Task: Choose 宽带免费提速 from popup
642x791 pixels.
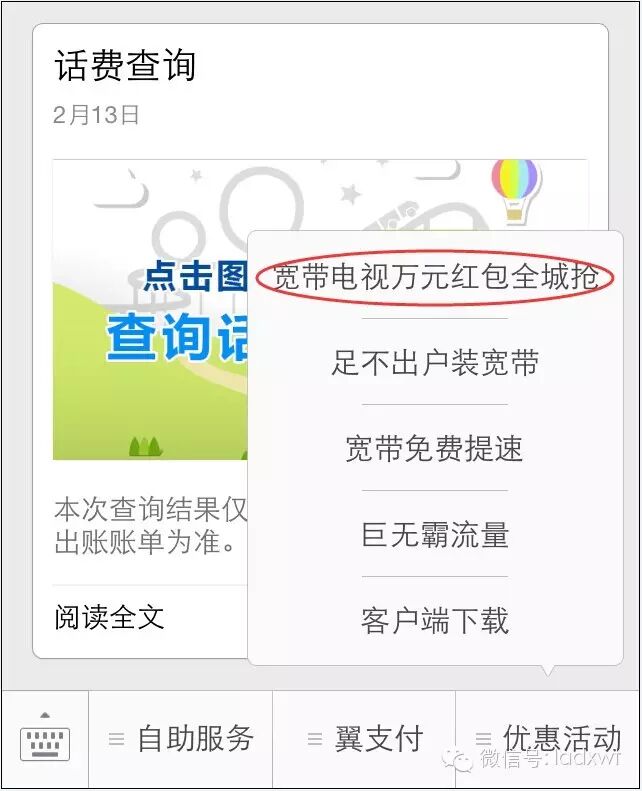Action: tap(435, 448)
